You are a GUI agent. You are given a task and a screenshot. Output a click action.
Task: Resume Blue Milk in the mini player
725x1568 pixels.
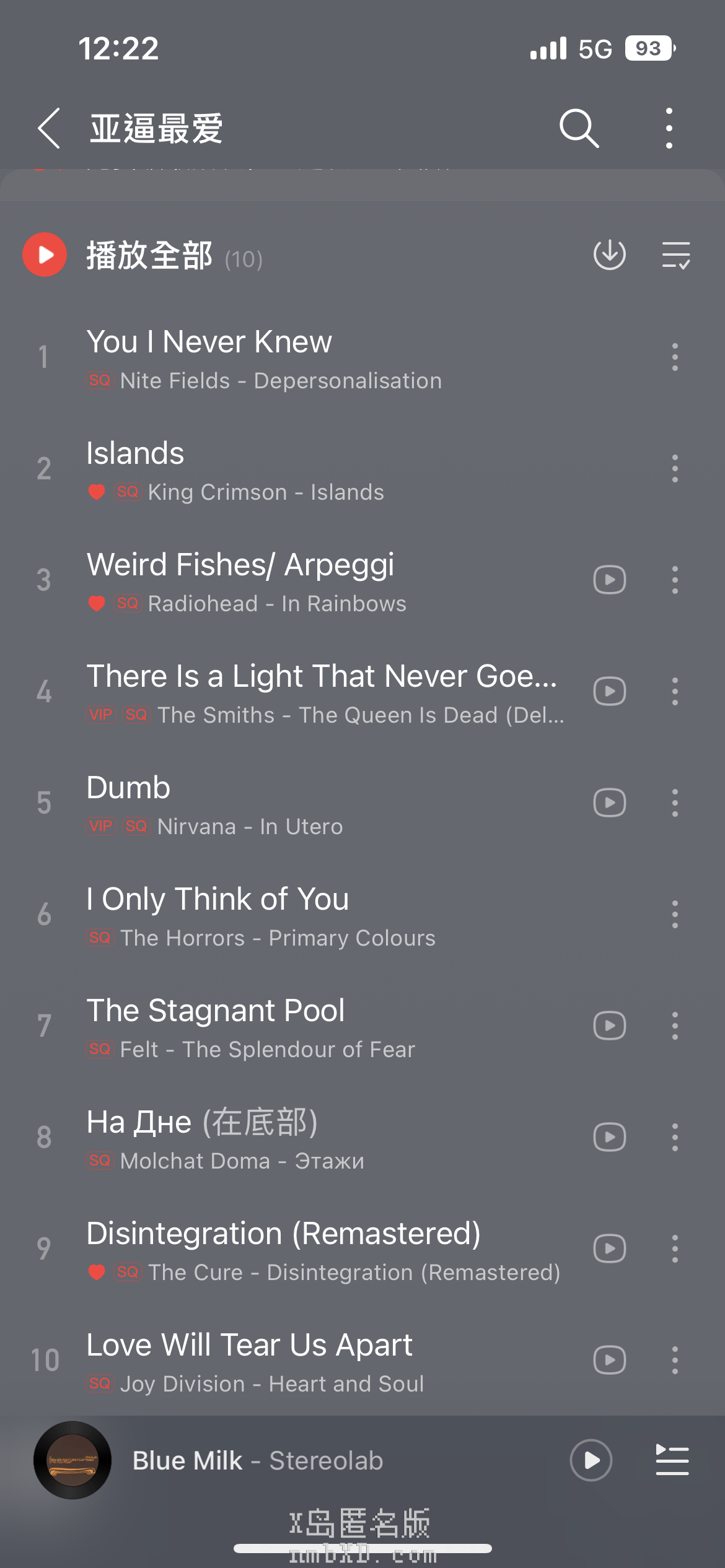click(x=591, y=1460)
